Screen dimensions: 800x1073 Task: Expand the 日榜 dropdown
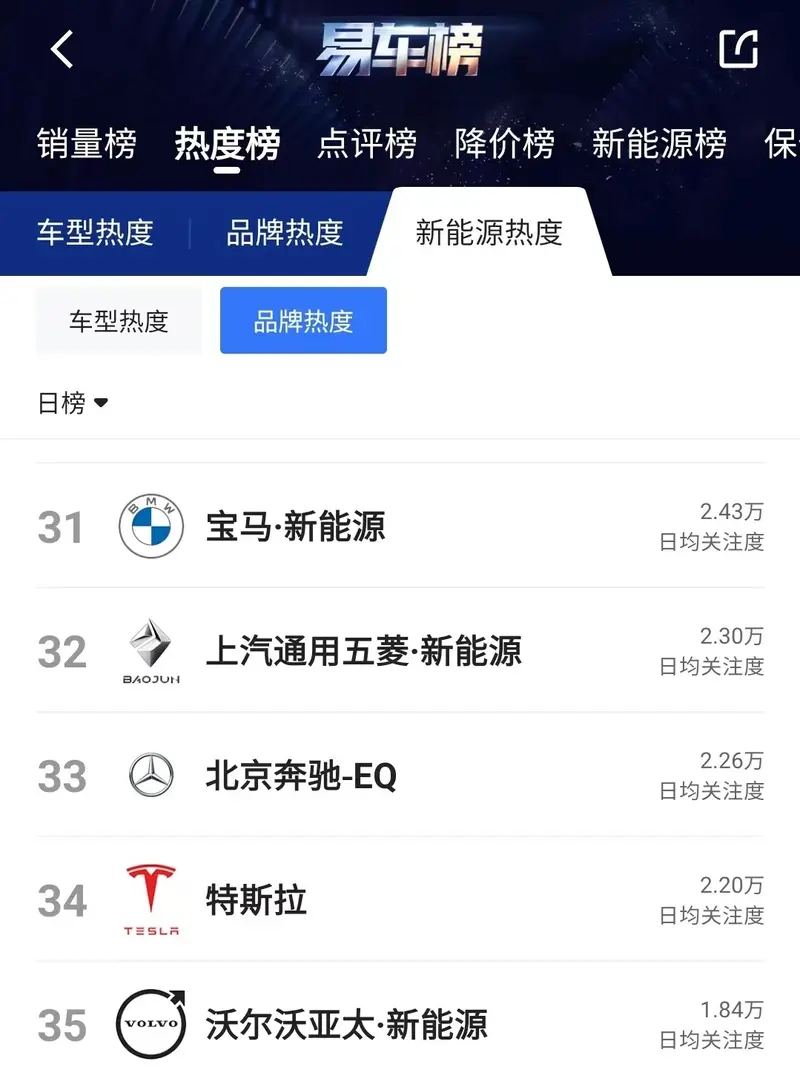pos(73,403)
